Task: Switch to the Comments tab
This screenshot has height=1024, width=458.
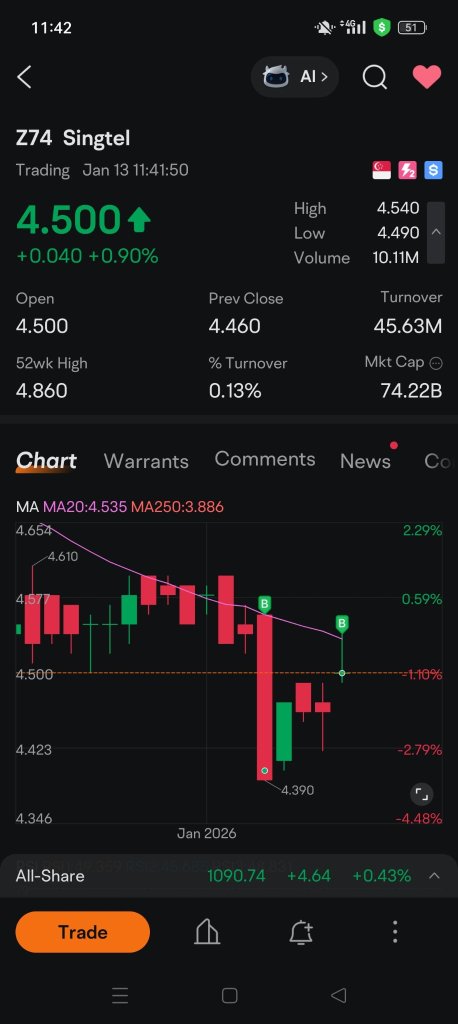Action: pos(265,459)
